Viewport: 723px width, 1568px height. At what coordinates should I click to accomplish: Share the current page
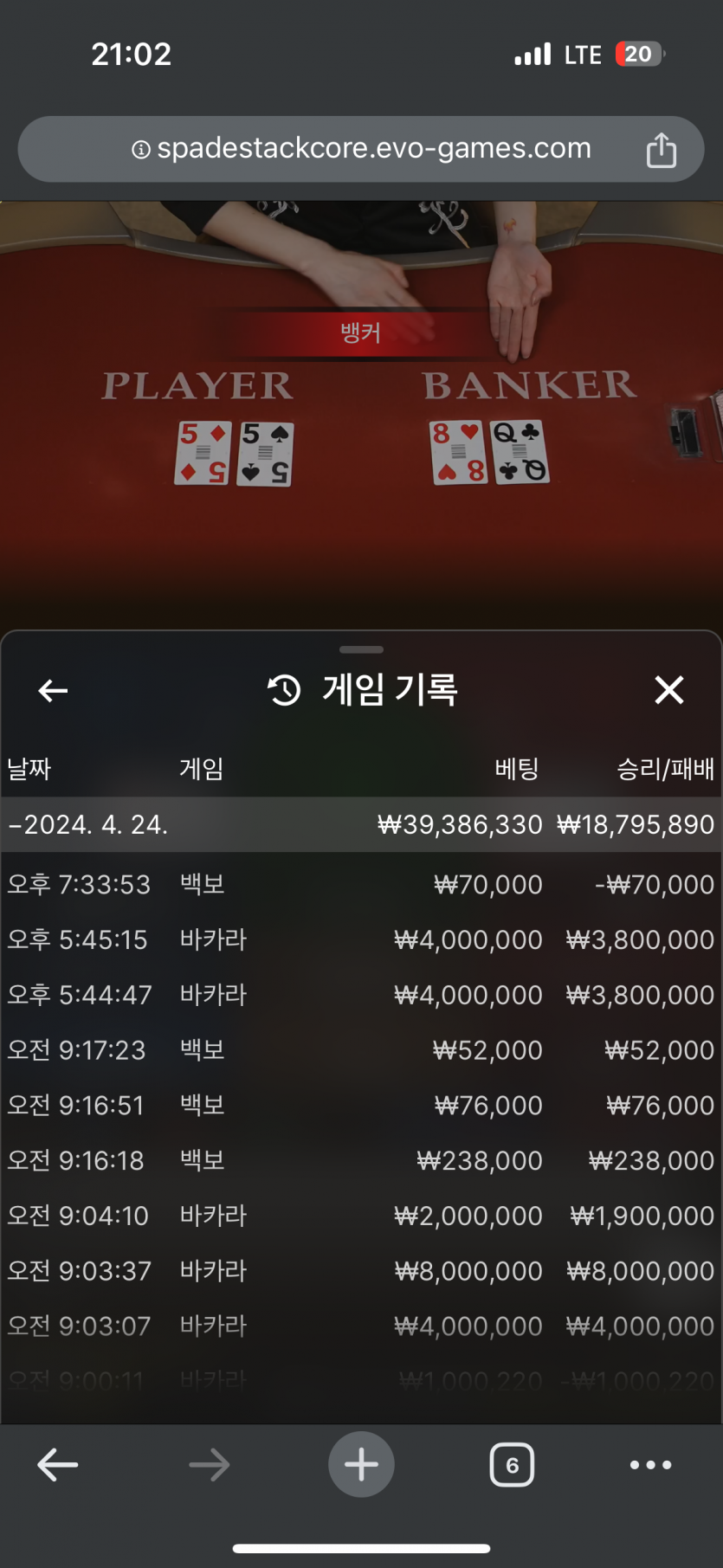[661, 150]
